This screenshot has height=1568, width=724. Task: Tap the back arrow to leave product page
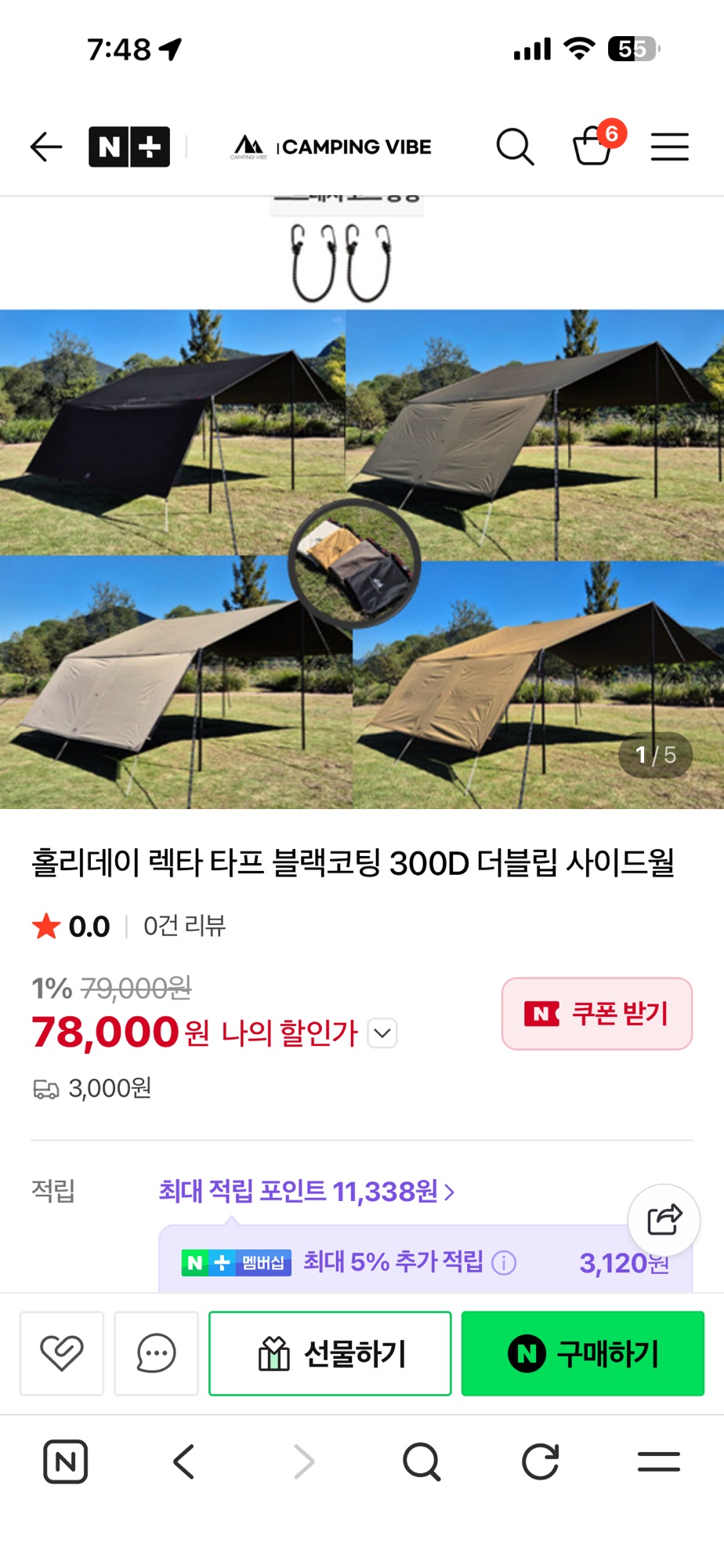(x=45, y=147)
